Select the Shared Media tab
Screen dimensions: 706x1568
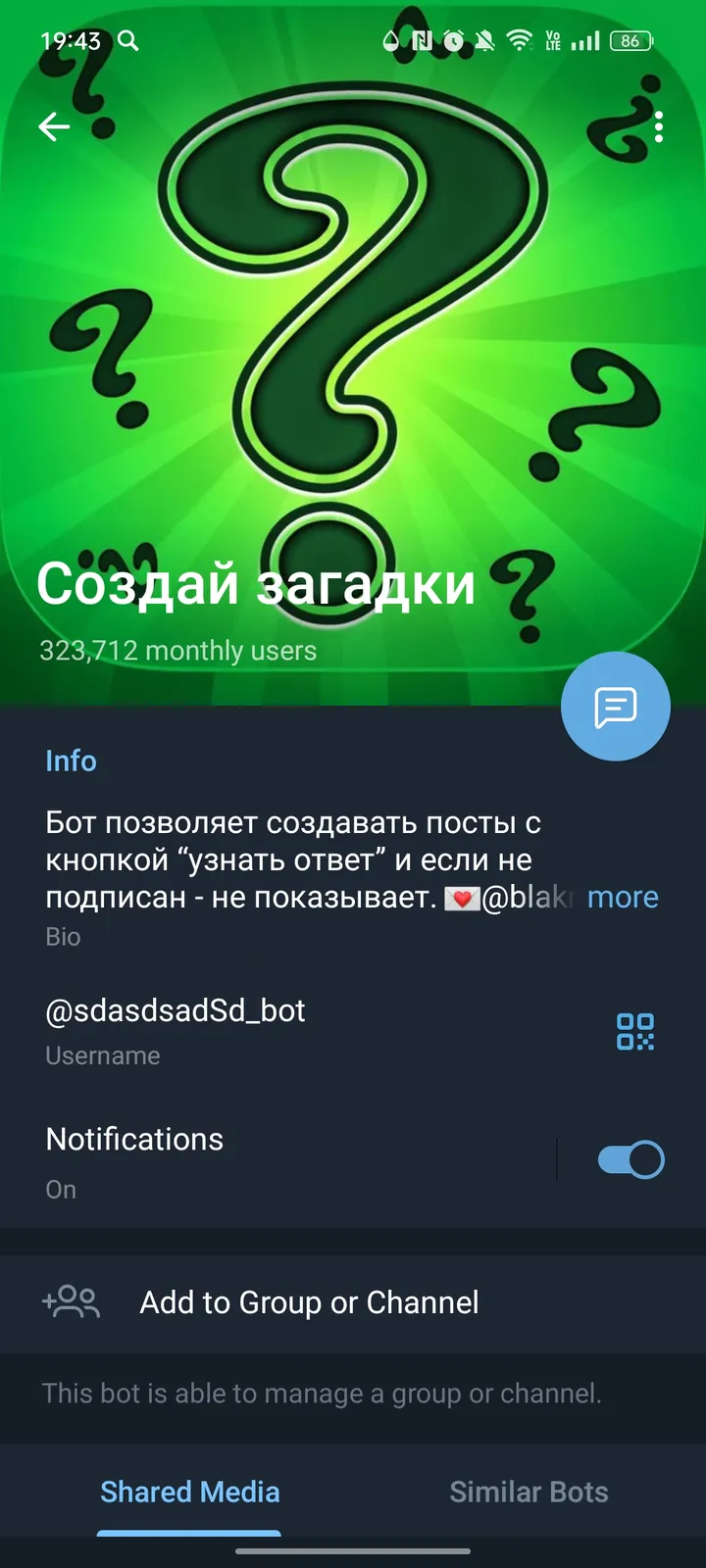(x=189, y=1492)
